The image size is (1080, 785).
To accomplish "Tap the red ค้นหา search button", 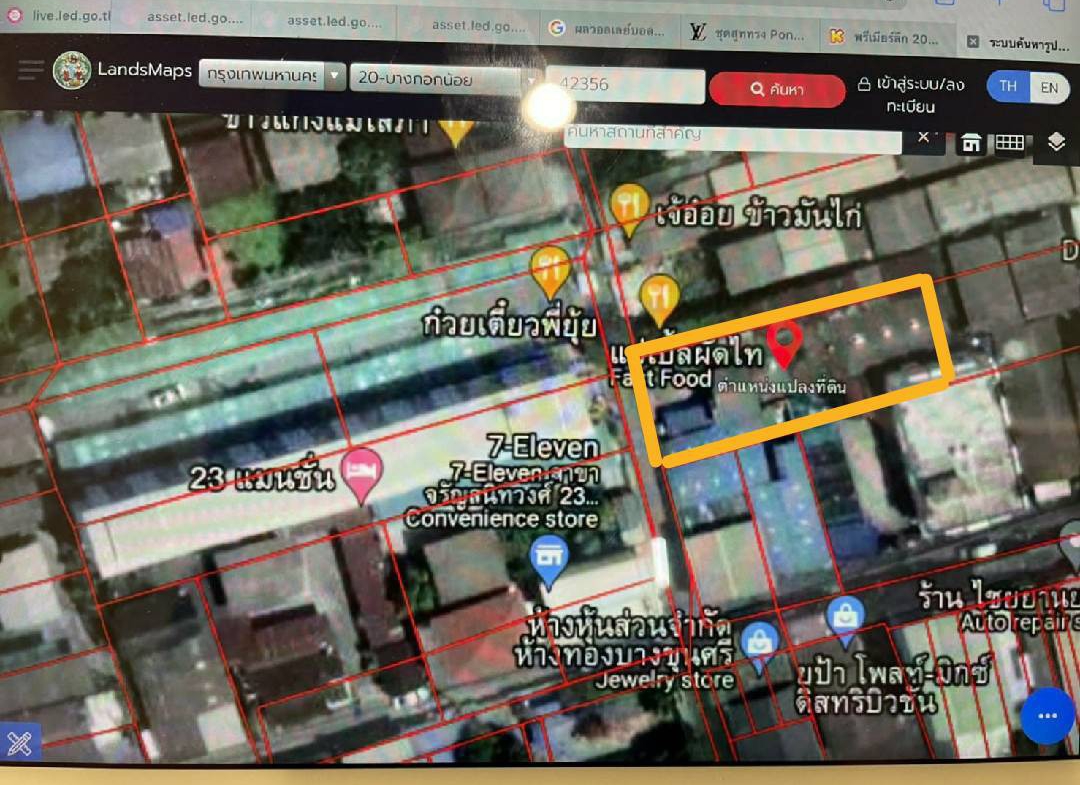I will (x=777, y=89).
